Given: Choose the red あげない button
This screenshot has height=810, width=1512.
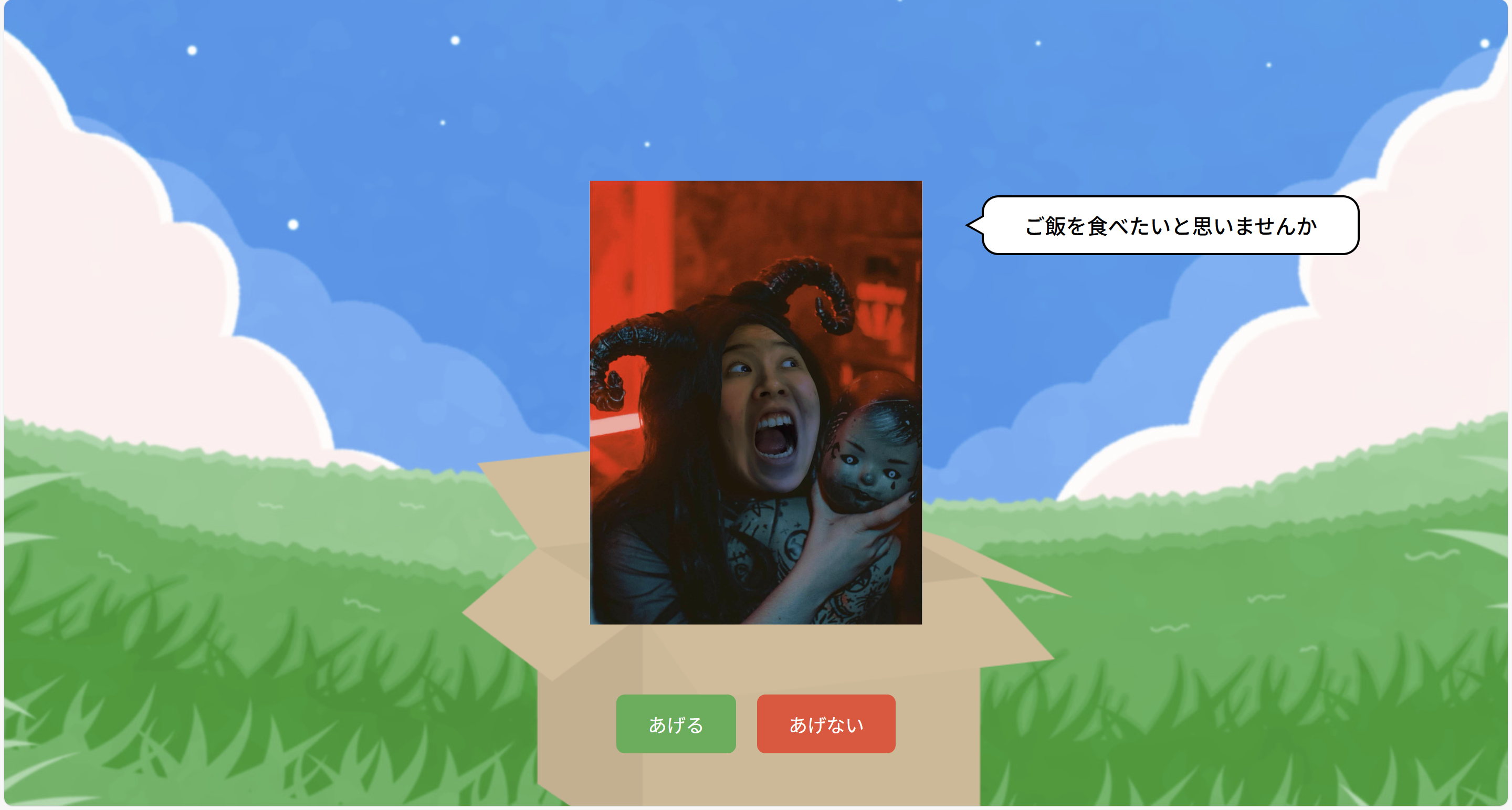Looking at the screenshot, I should click(826, 724).
